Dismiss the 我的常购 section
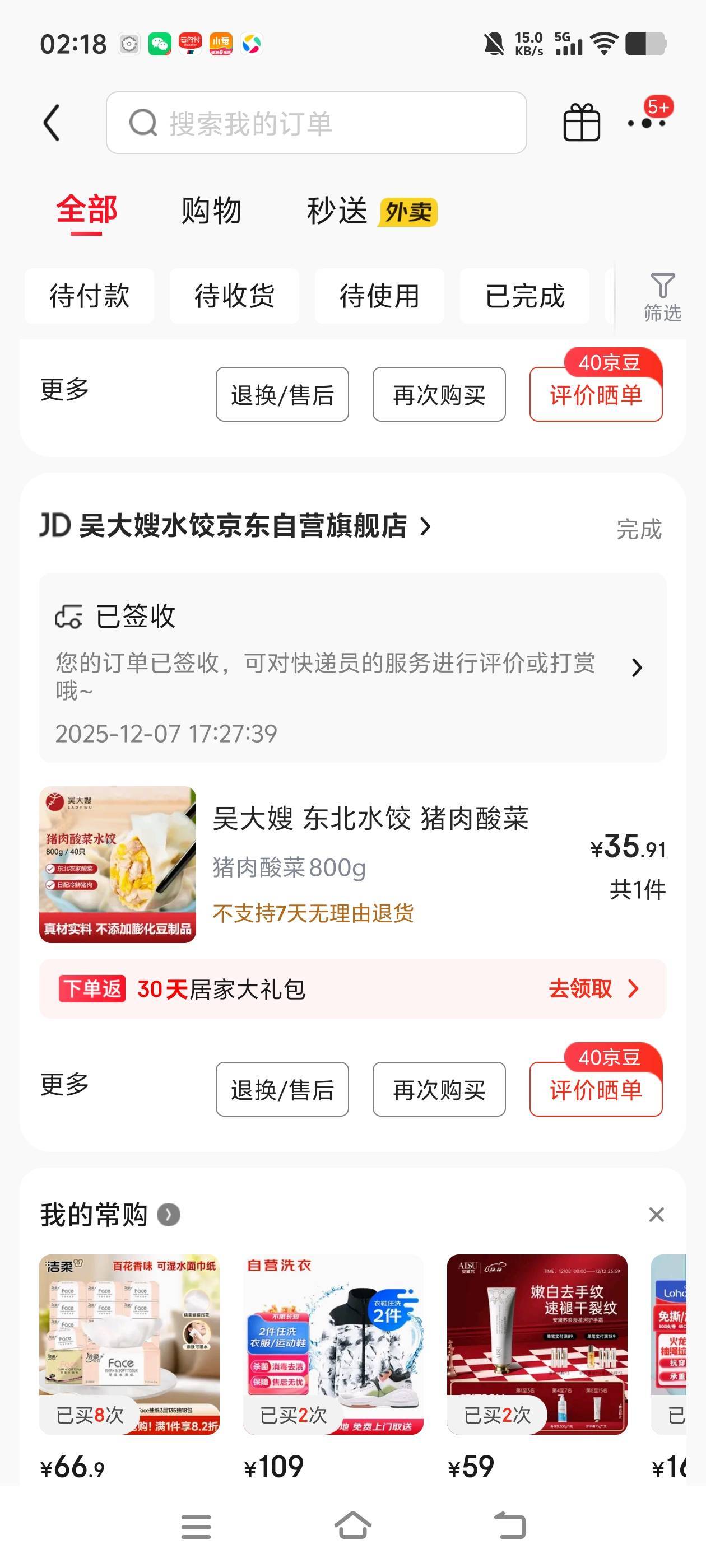The height and width of the screenshot is (1568, 706). click(656, 1214)
